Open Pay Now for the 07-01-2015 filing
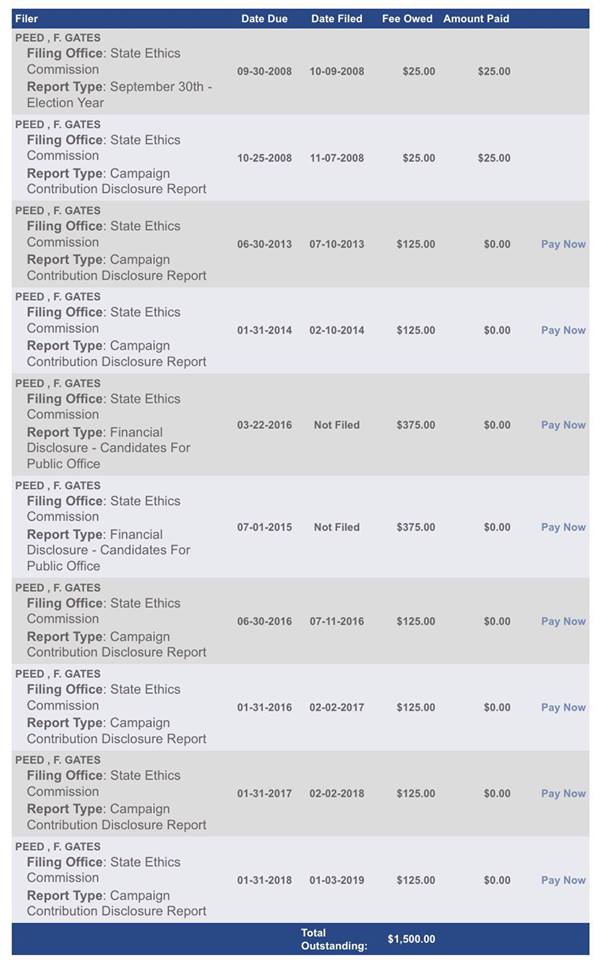600x960 pixels. click(563, 527)
